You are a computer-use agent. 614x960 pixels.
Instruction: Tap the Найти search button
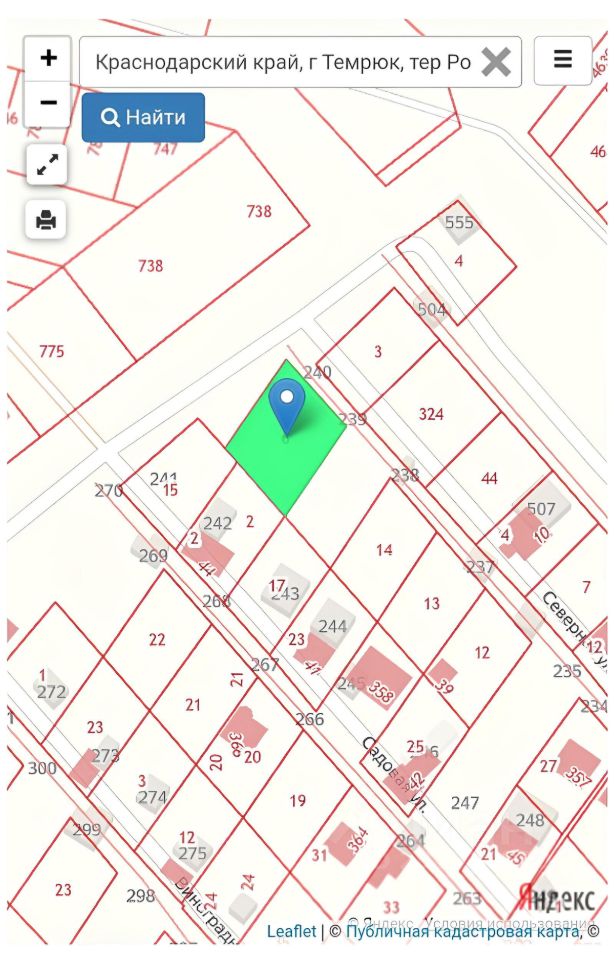coord(144,118)
